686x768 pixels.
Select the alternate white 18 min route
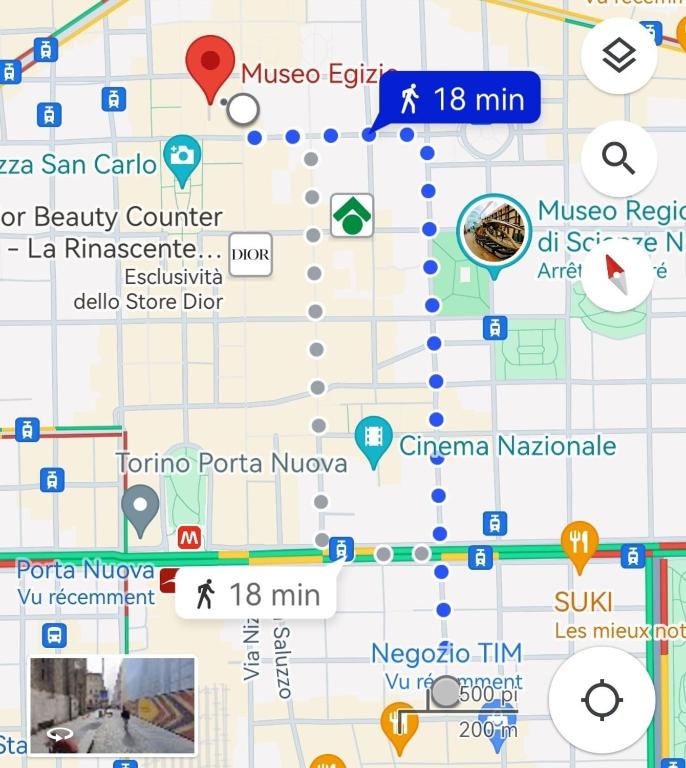coord(255,595)
